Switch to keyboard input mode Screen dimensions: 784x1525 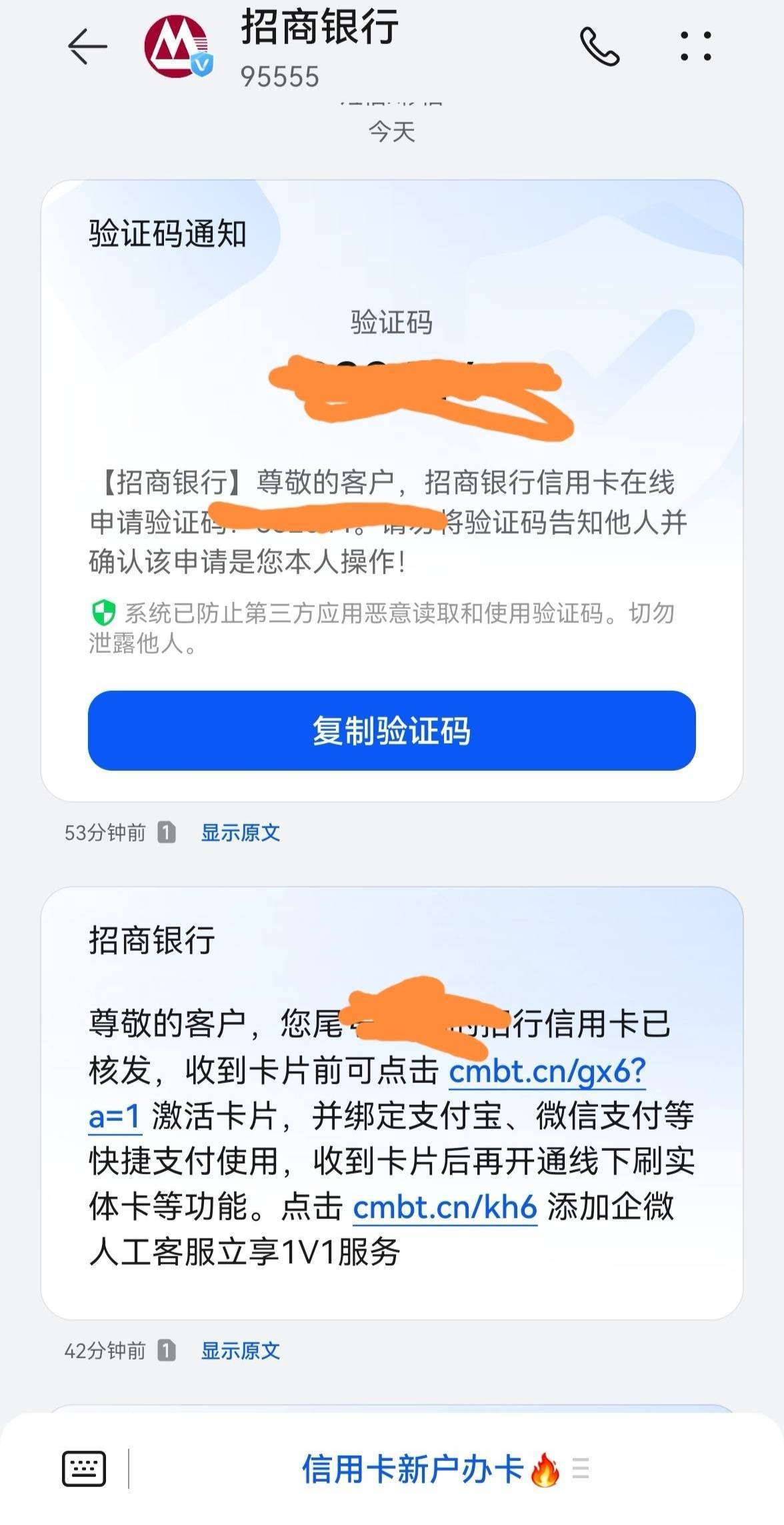[x=84, y=1468]
